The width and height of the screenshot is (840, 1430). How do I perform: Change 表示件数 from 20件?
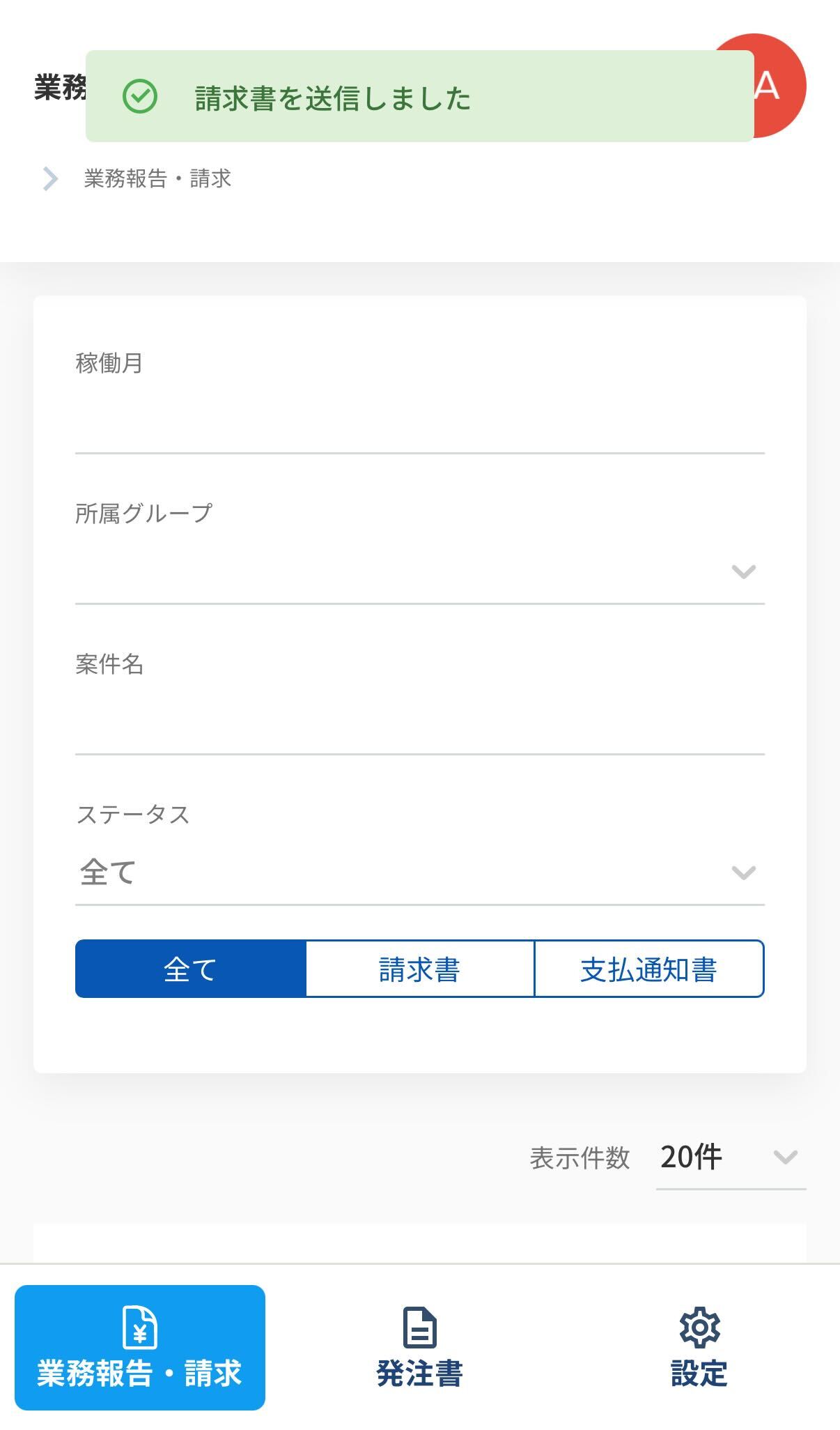pyautogui.click(x=730, y=1158)
